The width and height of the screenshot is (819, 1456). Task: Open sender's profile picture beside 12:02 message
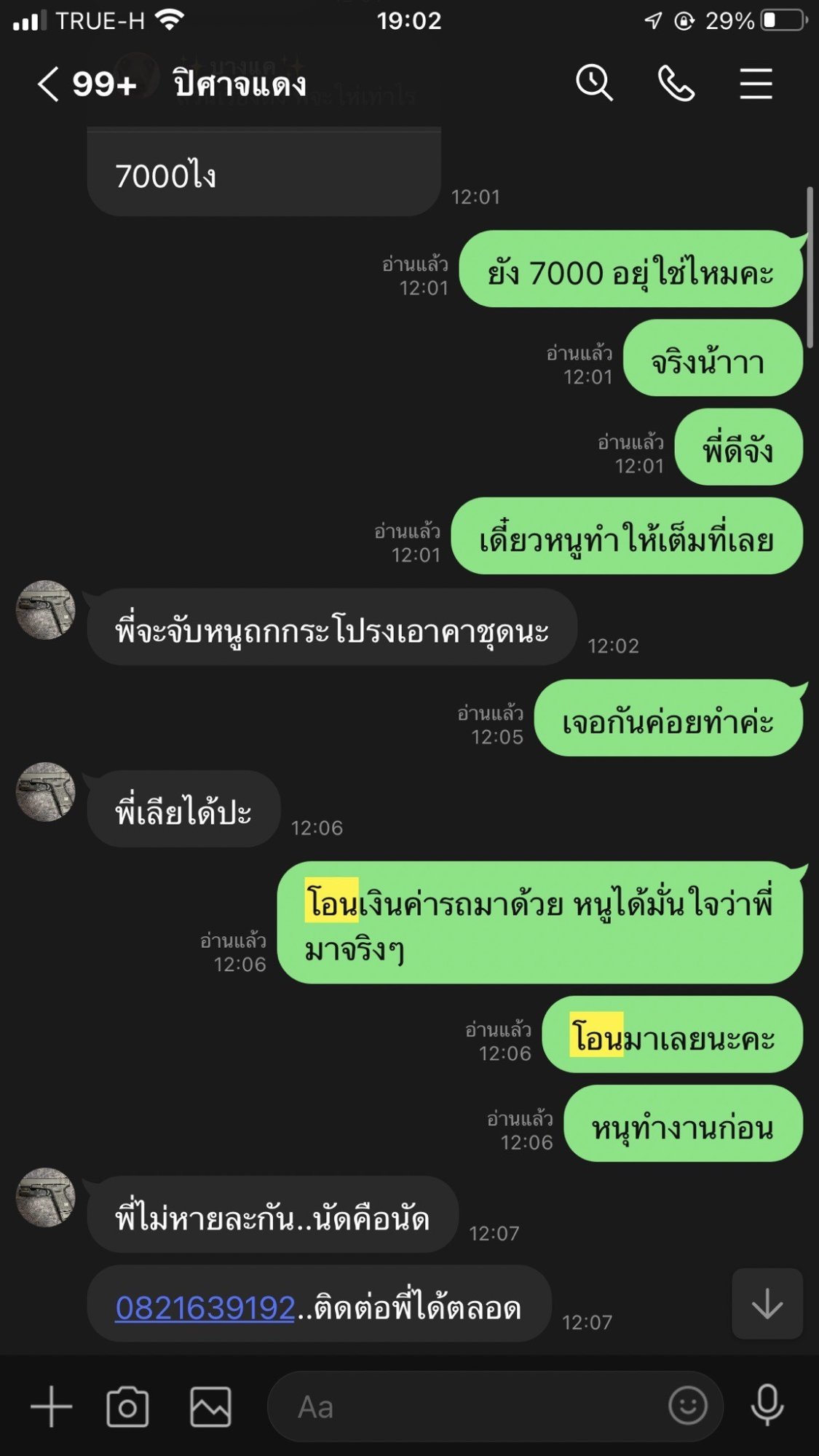pyautogui.click(x=46, y=610)
